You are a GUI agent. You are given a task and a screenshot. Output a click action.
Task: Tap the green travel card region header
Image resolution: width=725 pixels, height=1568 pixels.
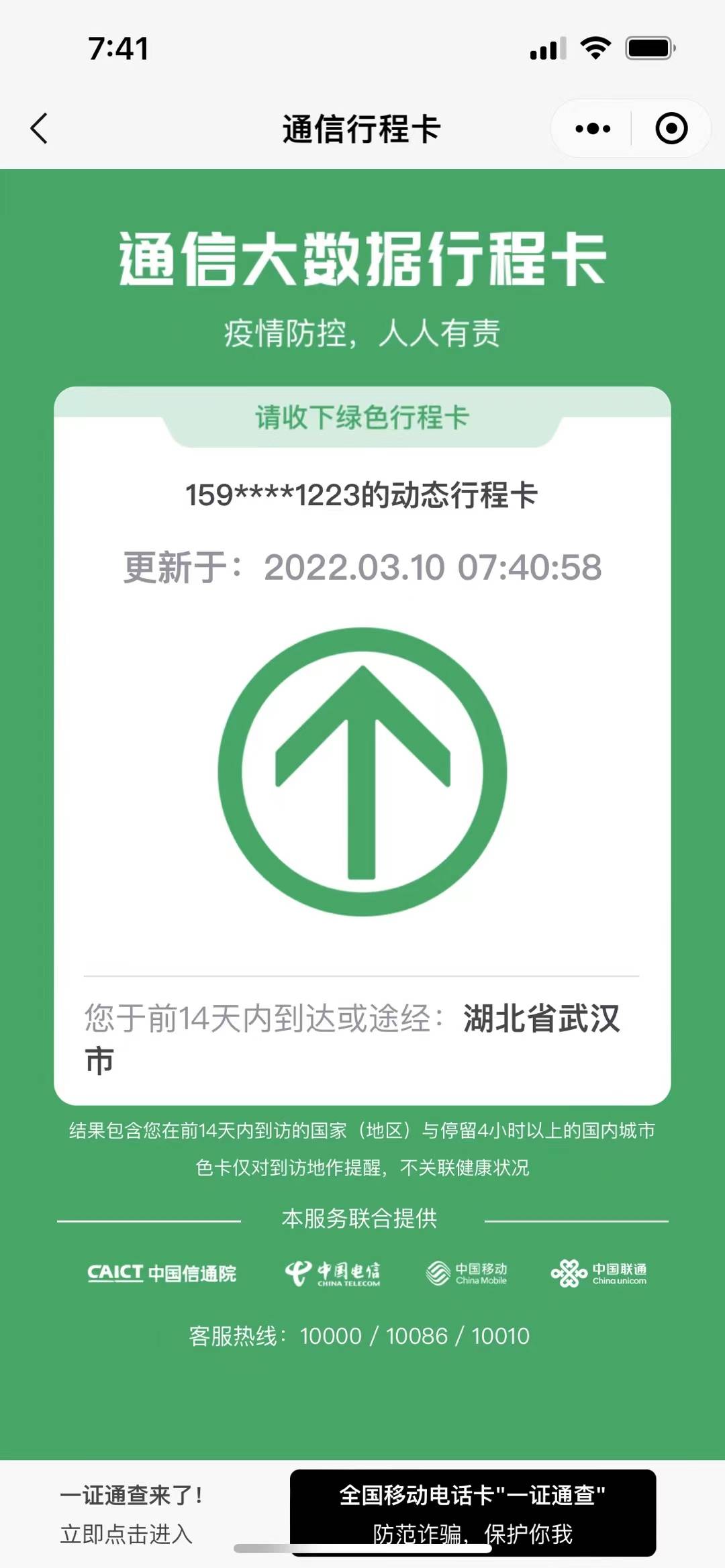point(362,416)
